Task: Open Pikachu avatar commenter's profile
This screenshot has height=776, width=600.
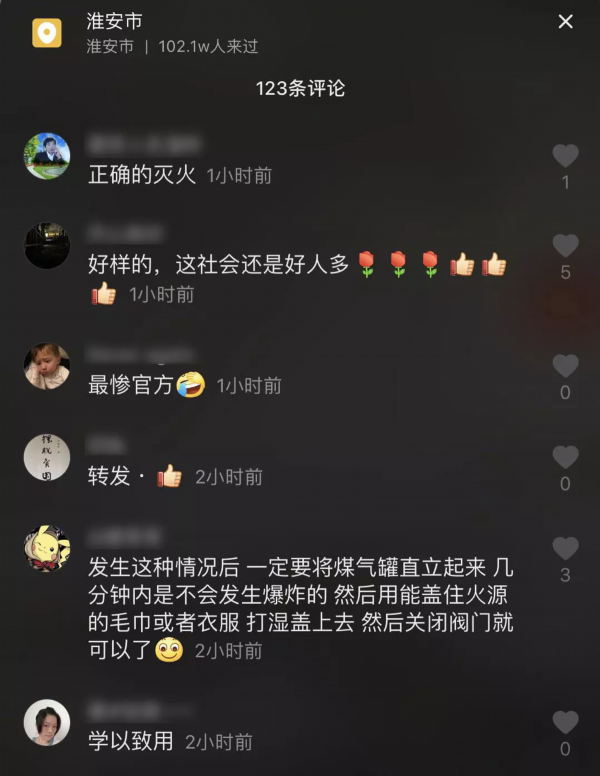Action: [47, 549]
